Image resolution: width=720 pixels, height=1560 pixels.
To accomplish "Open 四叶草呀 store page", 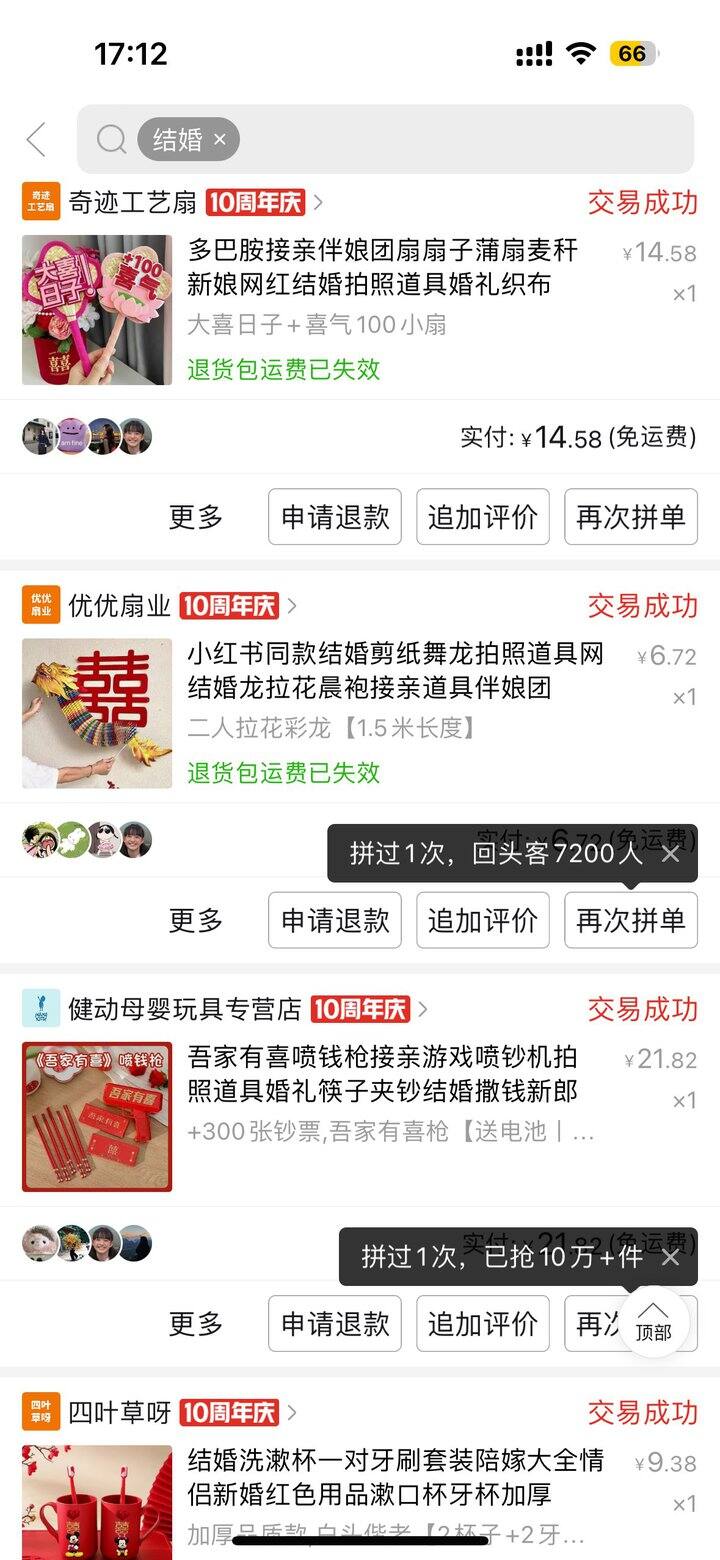I will tap(120, 1413).
